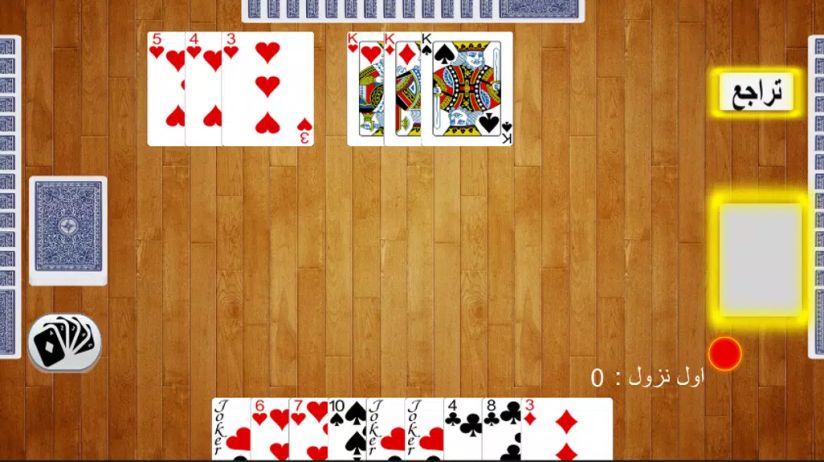Select the 6 of hearts in hand
The image size is (824, 462).
(x=267, y=430)
